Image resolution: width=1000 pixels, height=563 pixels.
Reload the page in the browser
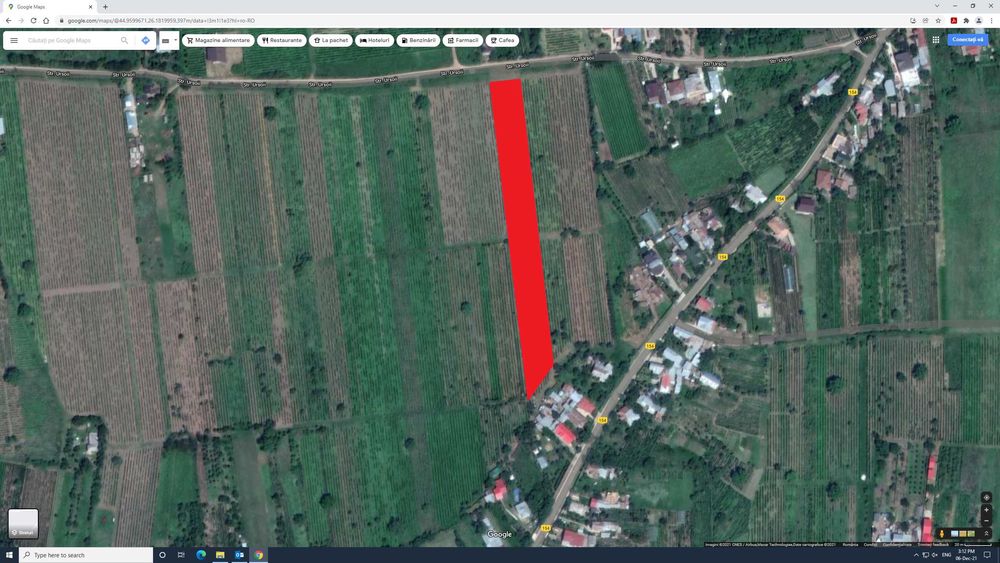pyautogui.click(x=33, y=20)
